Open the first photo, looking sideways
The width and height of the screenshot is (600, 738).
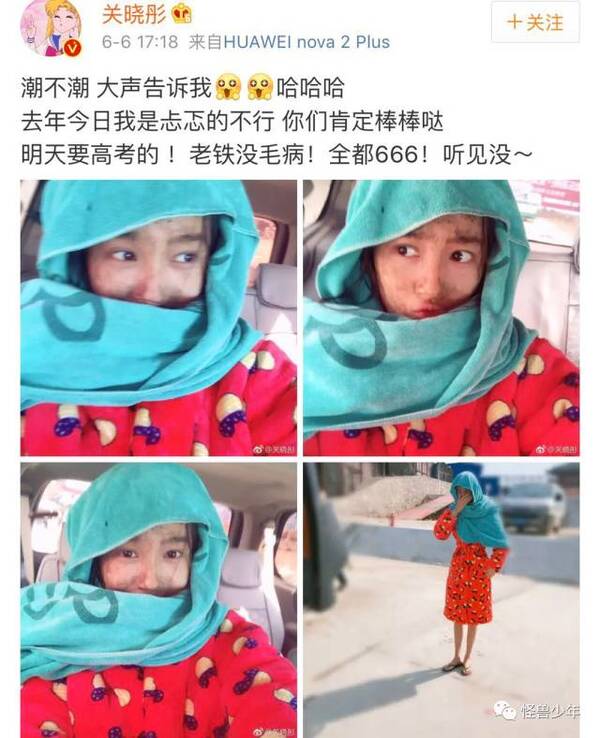coord(158,317)
